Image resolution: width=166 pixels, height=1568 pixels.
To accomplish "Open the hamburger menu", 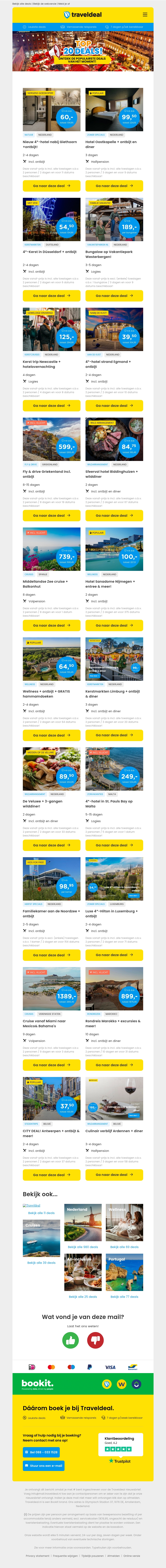I will [145, 15].
